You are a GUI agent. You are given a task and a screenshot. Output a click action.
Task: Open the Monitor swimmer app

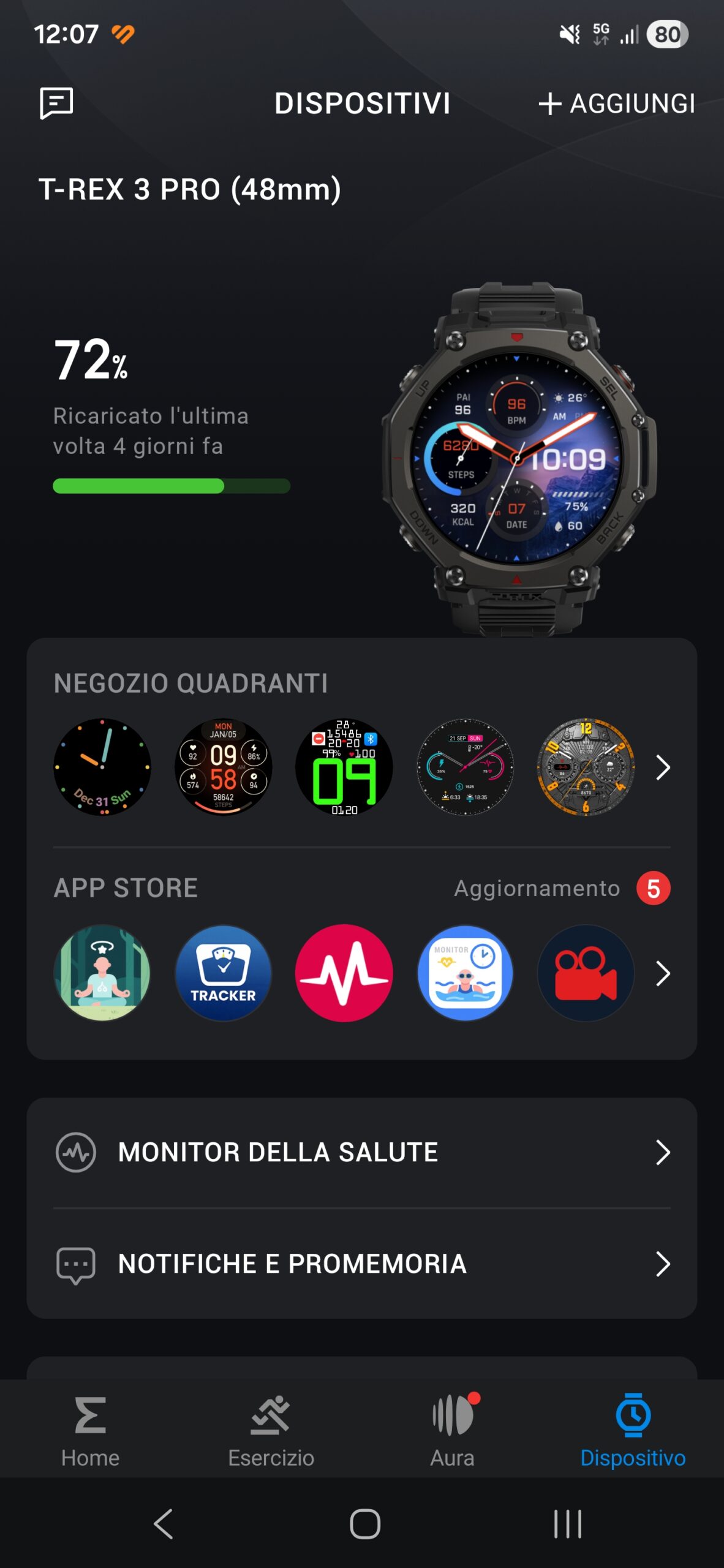click(x=465, y=973)
